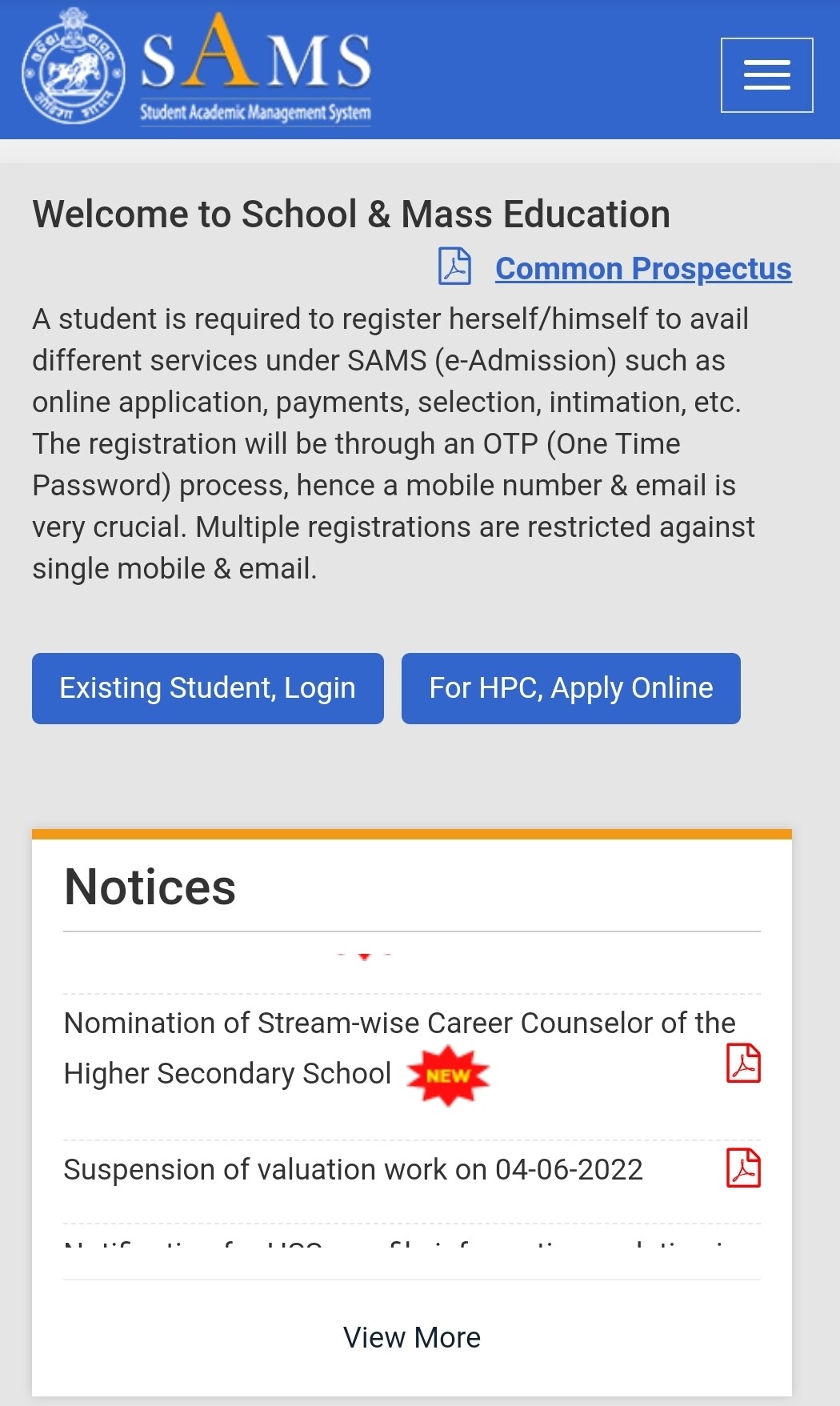Tap Existing Student, Login button
The image size is (840, 1406).
208,688
